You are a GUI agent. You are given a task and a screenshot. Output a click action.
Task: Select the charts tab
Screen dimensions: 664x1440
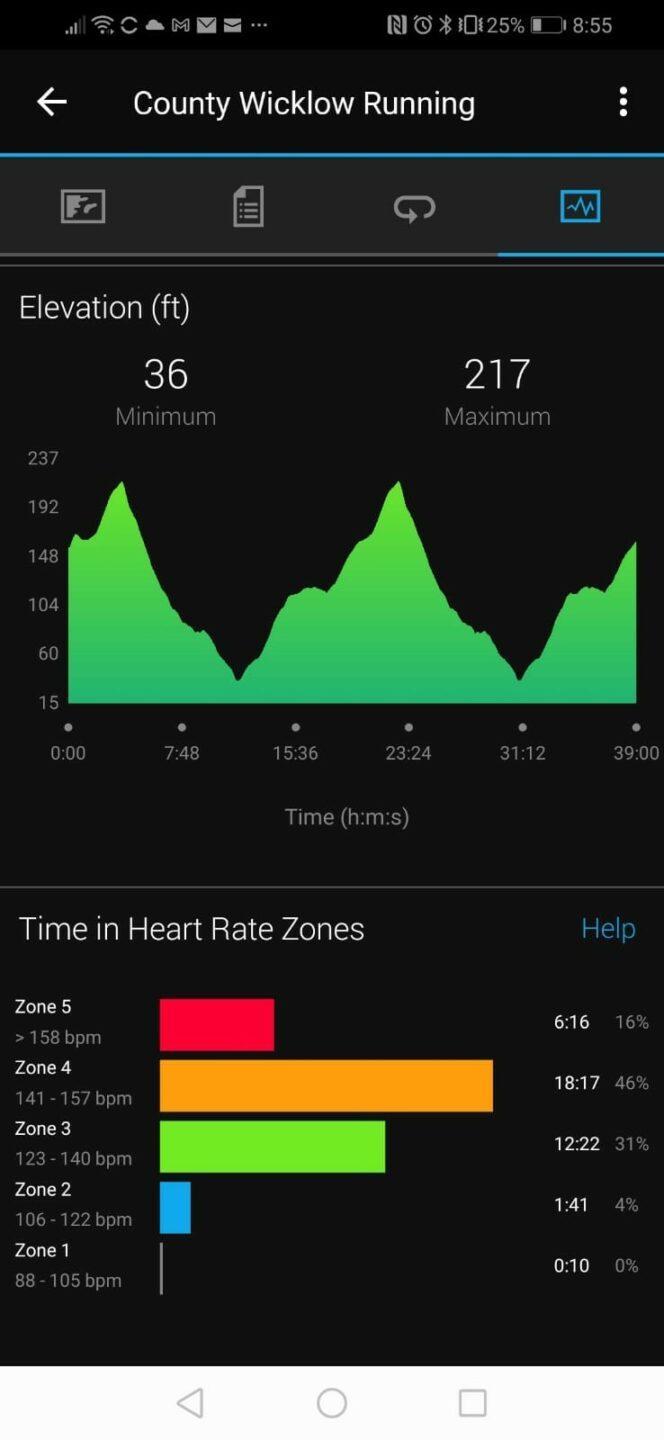(x=580, y=207)
